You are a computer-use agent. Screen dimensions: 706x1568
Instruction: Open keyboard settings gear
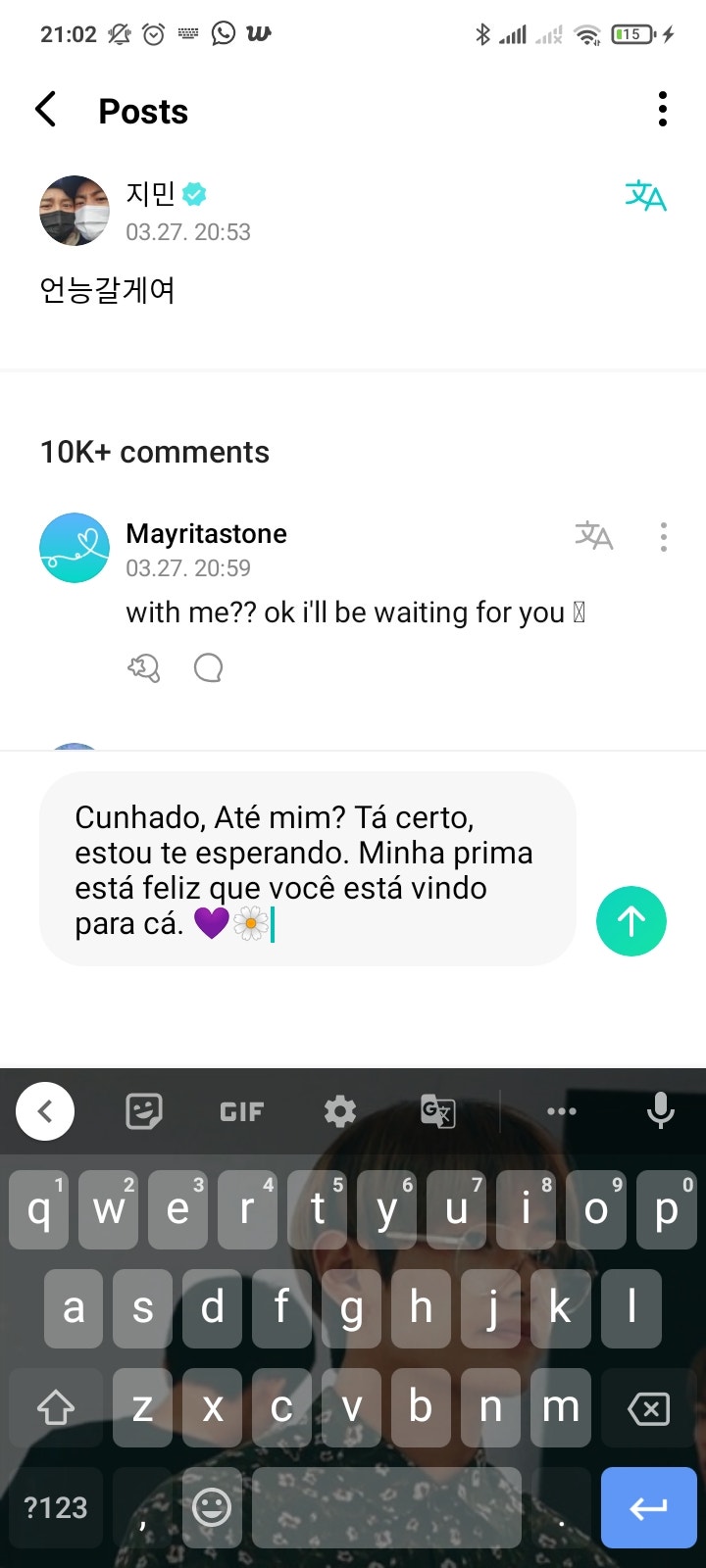pos(338,1111)
